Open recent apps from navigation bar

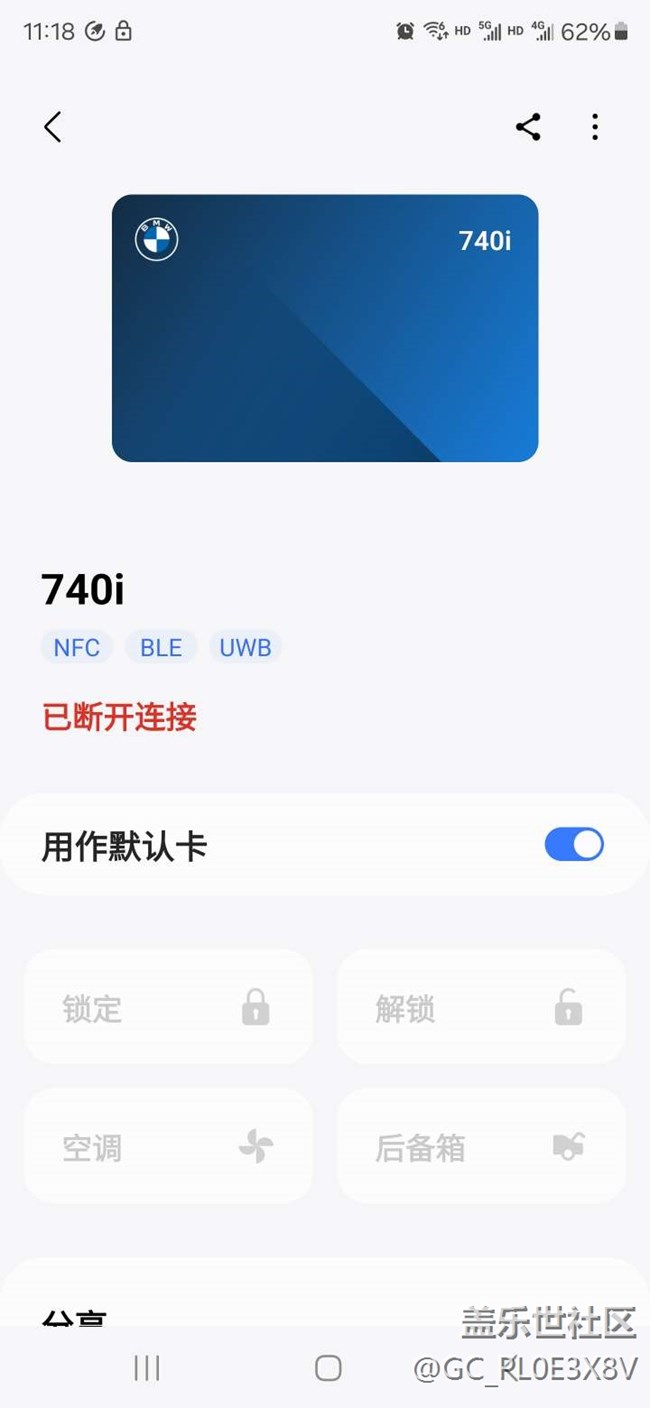click(147, 1368)
